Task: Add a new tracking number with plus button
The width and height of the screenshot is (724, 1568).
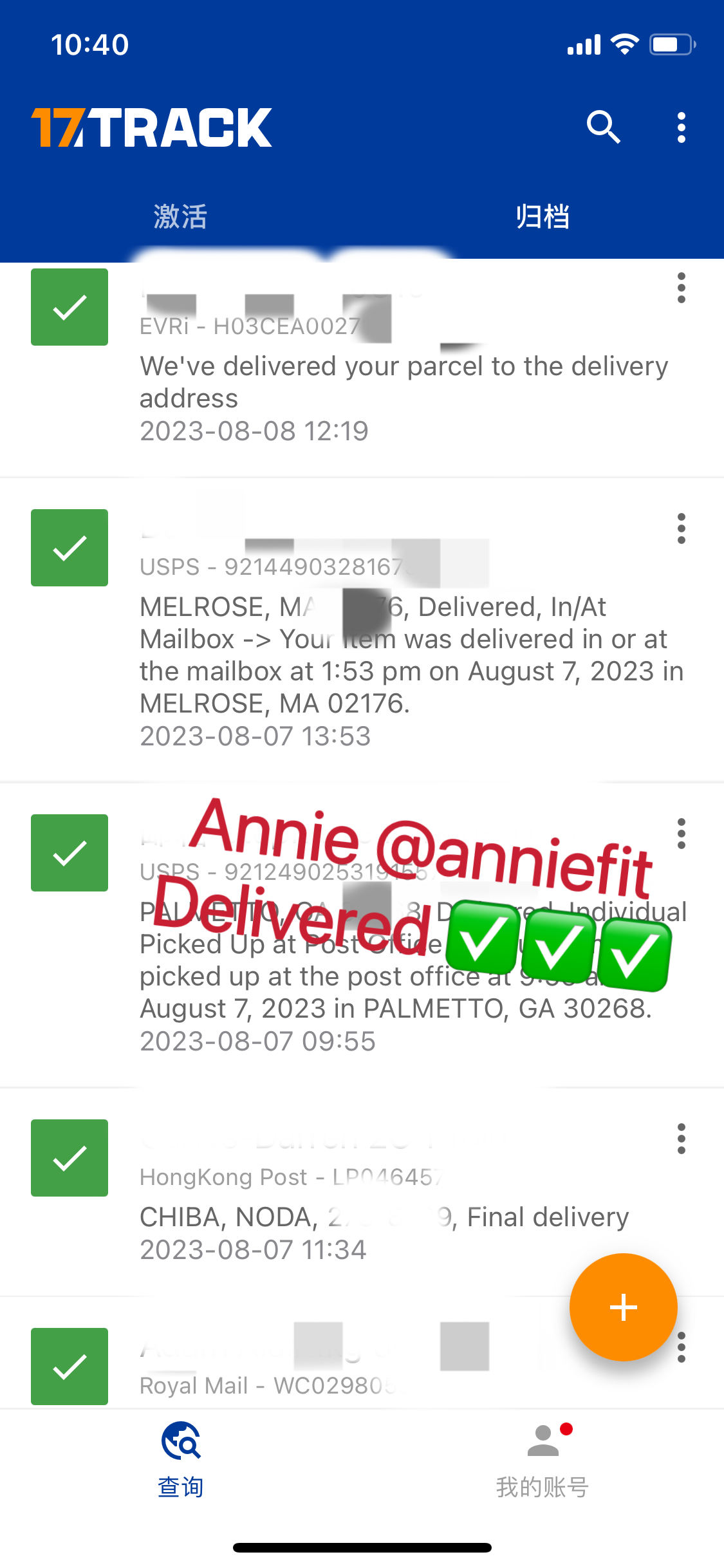Action: 623,1307
